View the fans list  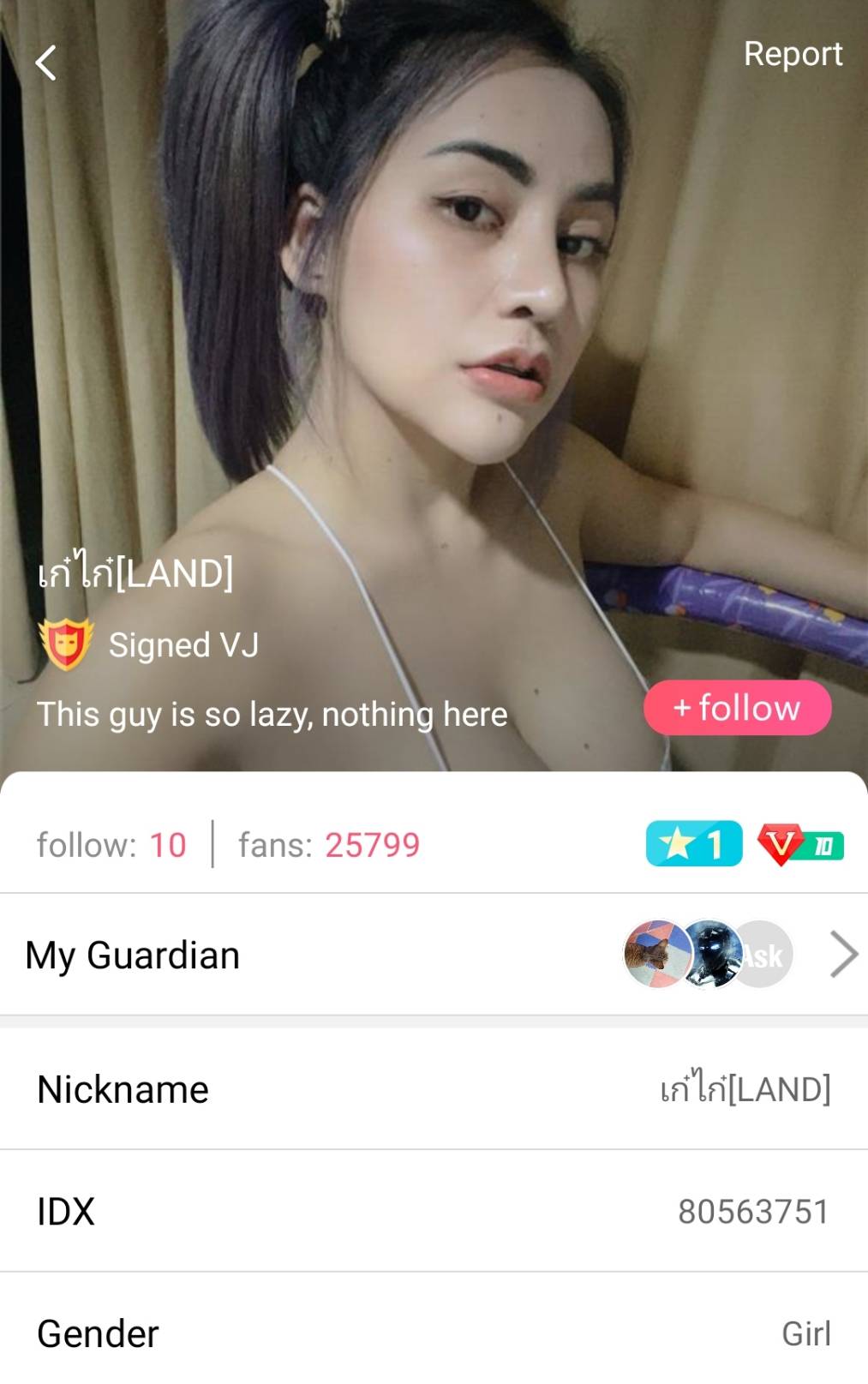tap(329, 845)
